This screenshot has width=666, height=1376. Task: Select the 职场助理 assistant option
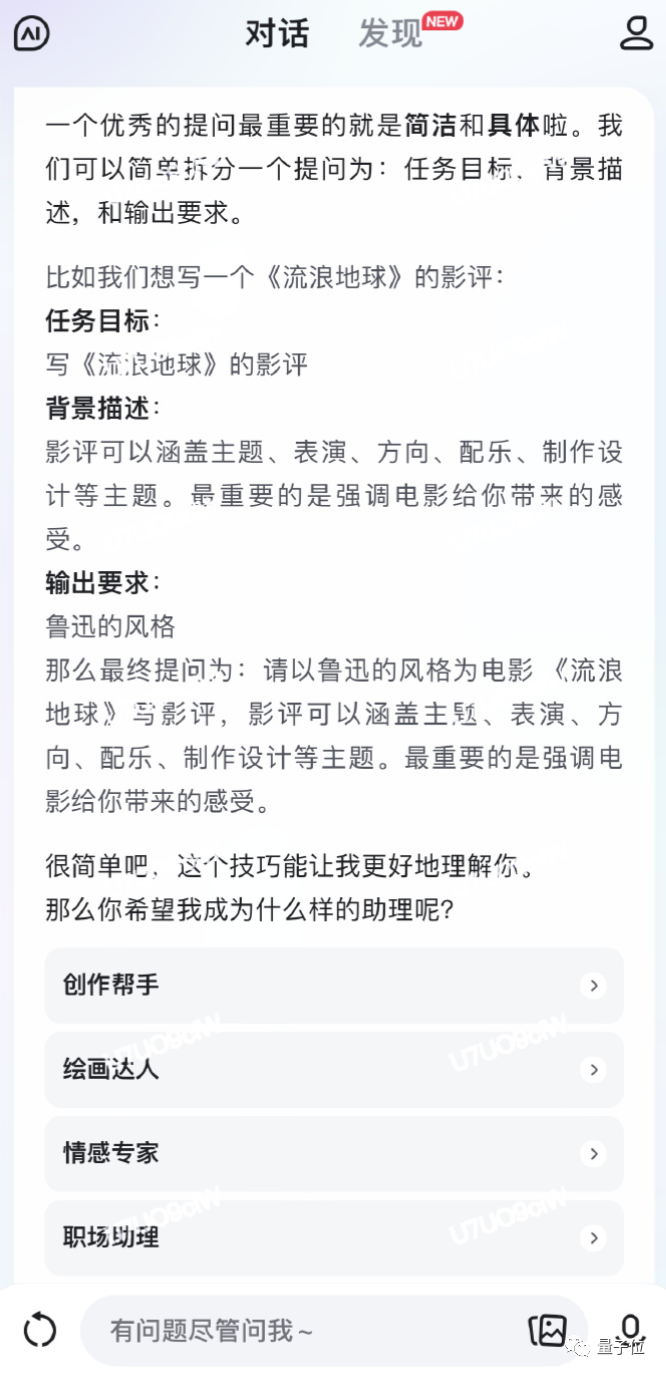click(x=334, y=1237)
